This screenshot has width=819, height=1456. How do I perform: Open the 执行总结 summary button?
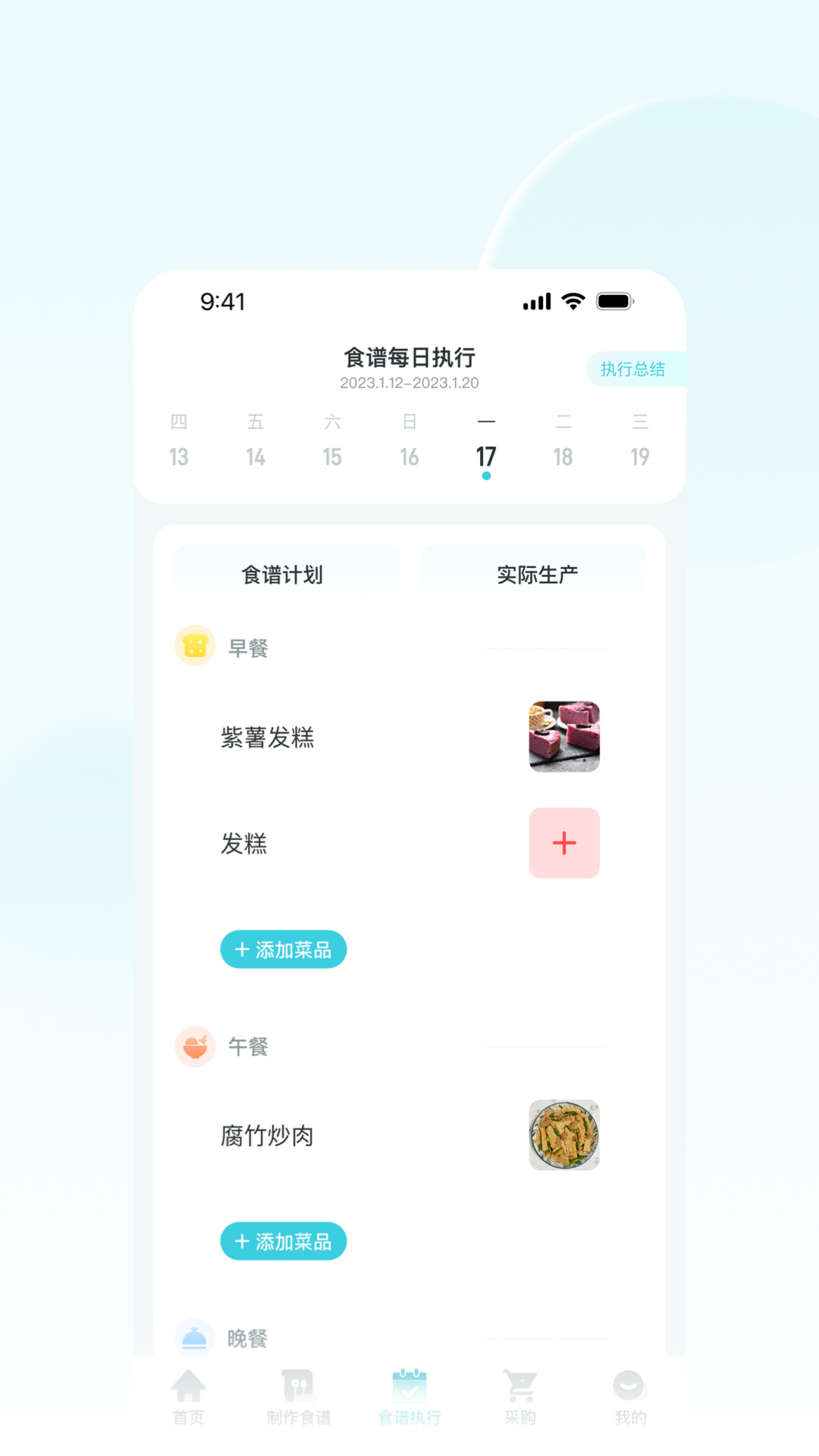click(633, 369)
